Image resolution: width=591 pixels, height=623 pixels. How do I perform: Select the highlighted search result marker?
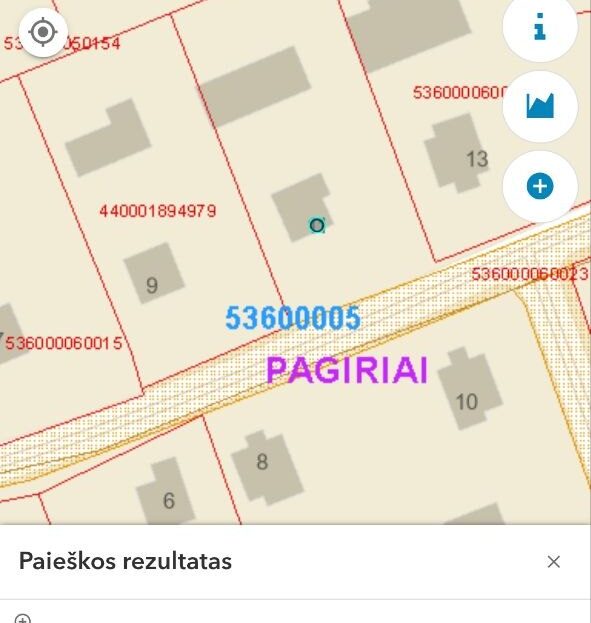point(317,226)
